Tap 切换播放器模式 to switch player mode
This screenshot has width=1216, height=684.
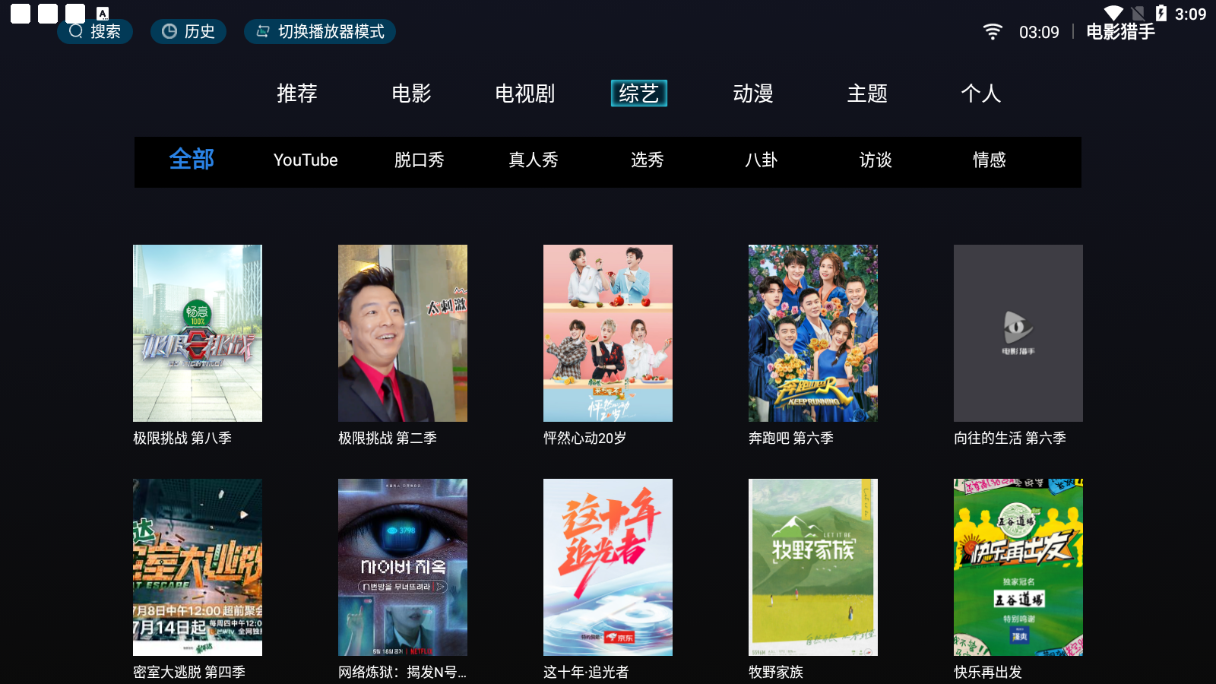(x=320, y=32)
